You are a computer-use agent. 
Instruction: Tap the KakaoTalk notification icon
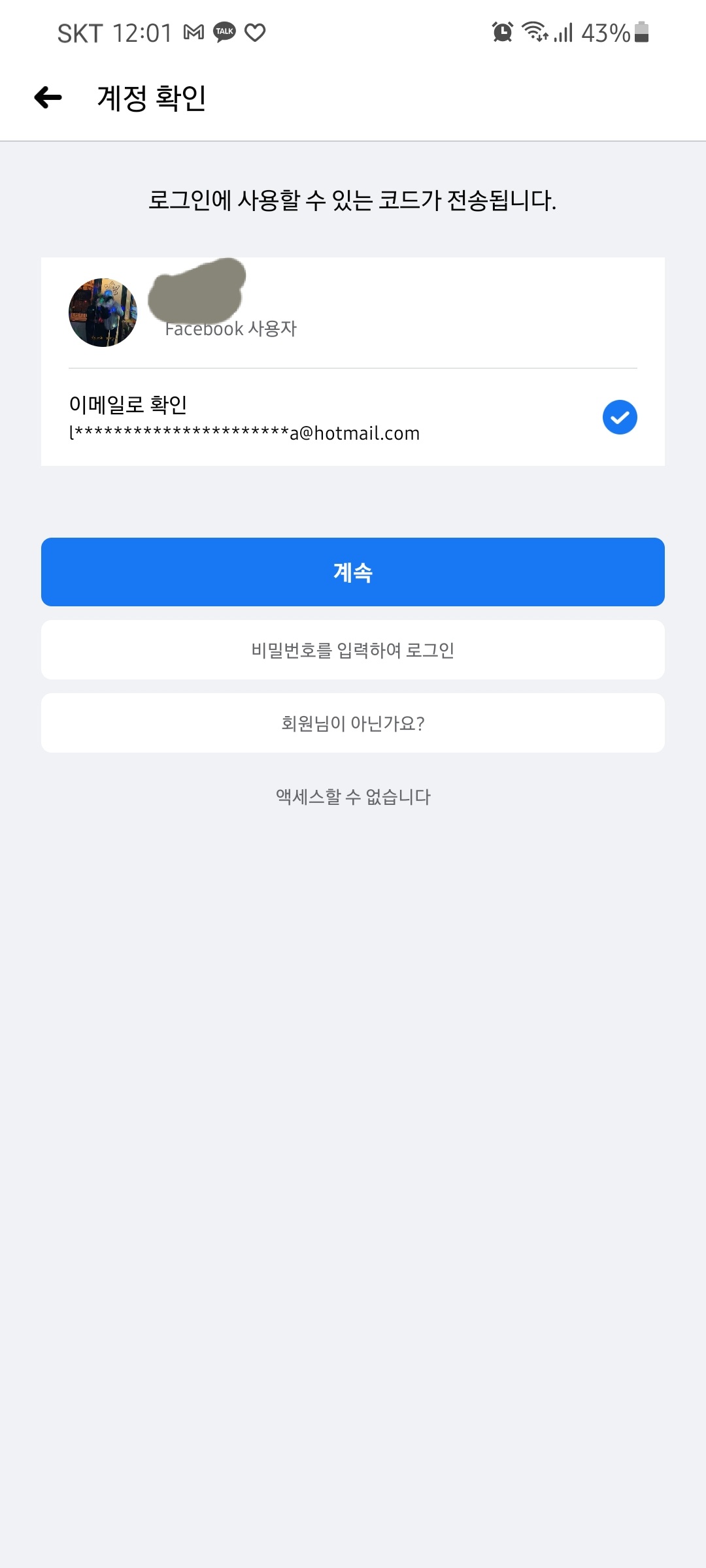224,33
